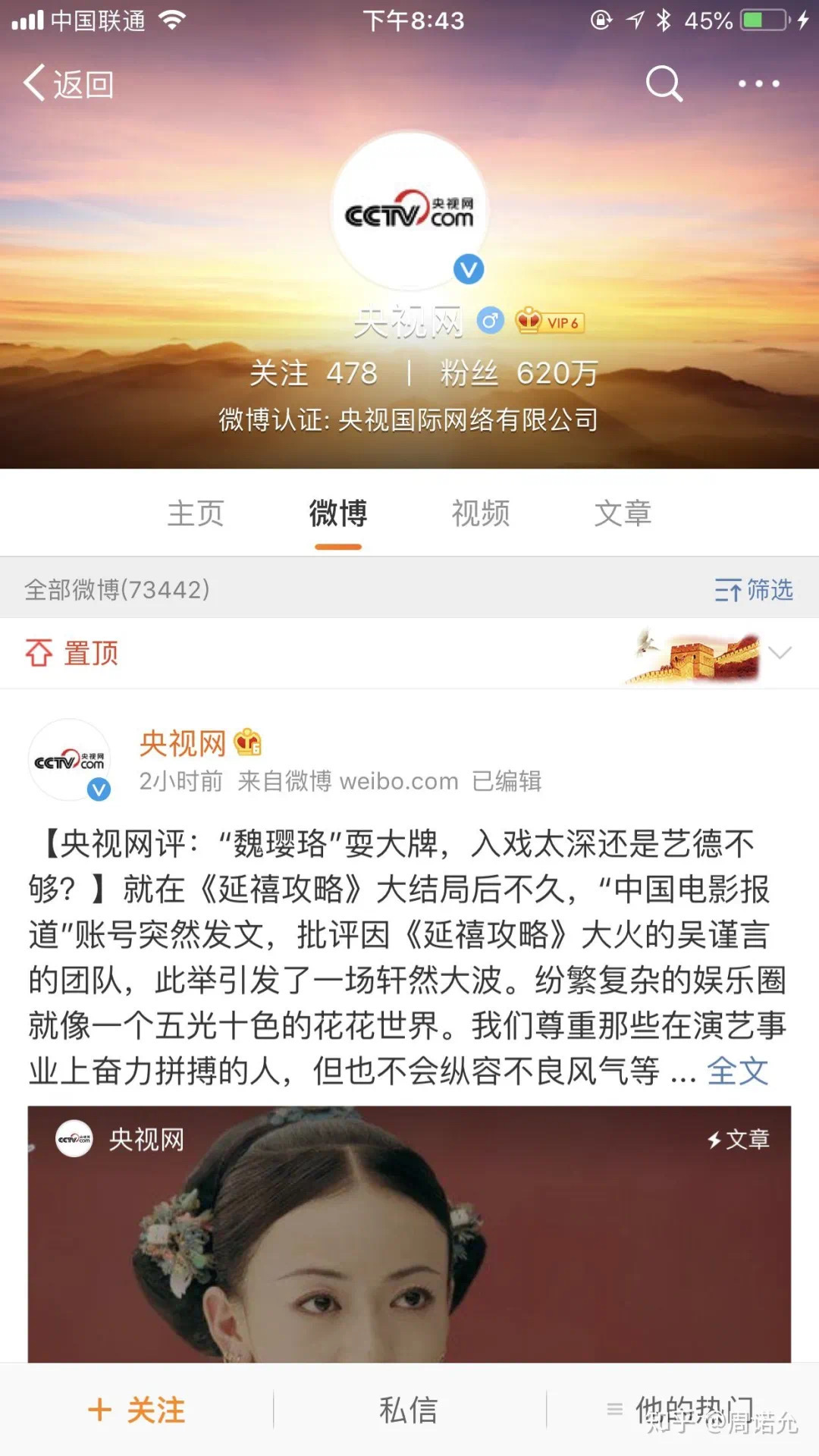Switch to the 视频 tab
The height and width of the screenshot is (1456, 819).
point(481,513)
